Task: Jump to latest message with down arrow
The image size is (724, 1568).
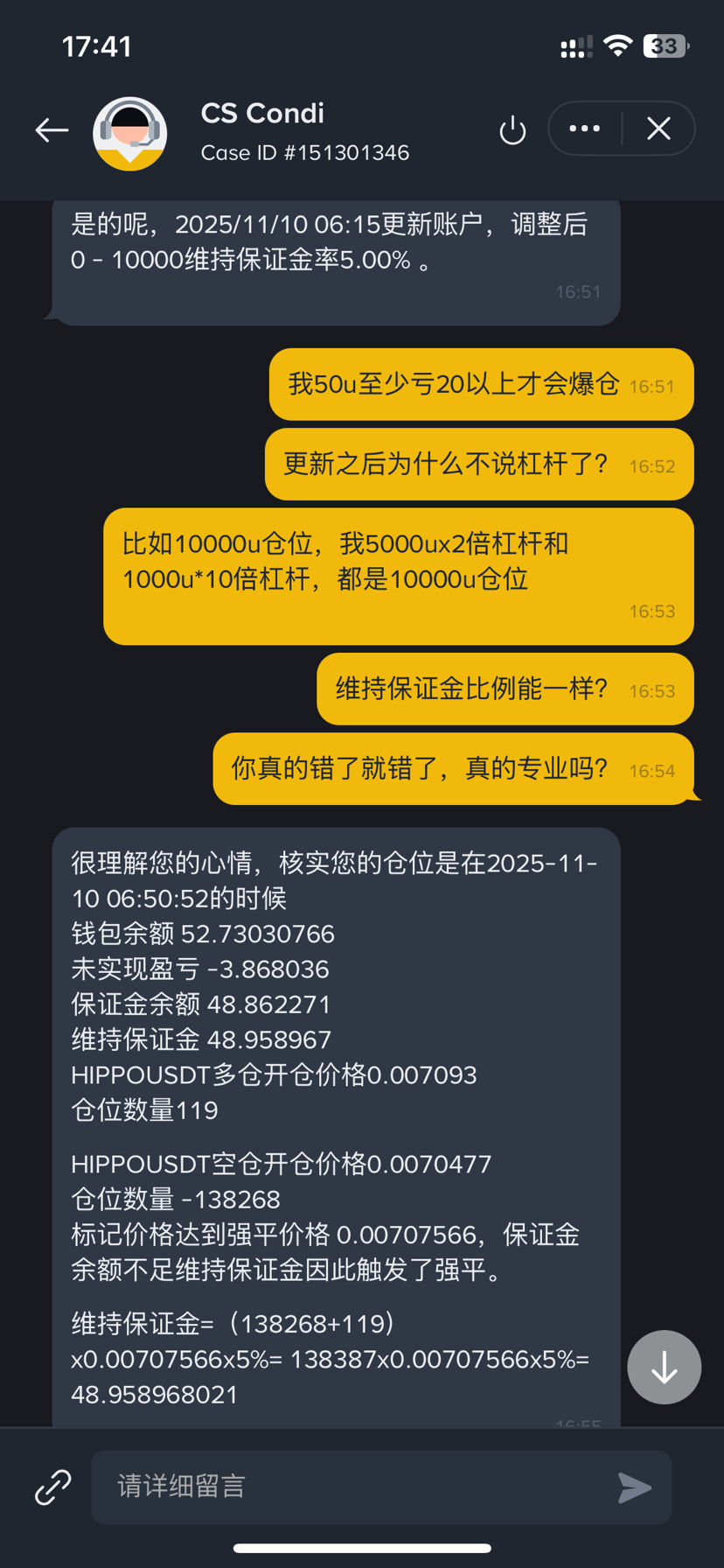Action: coord(664,1367)
